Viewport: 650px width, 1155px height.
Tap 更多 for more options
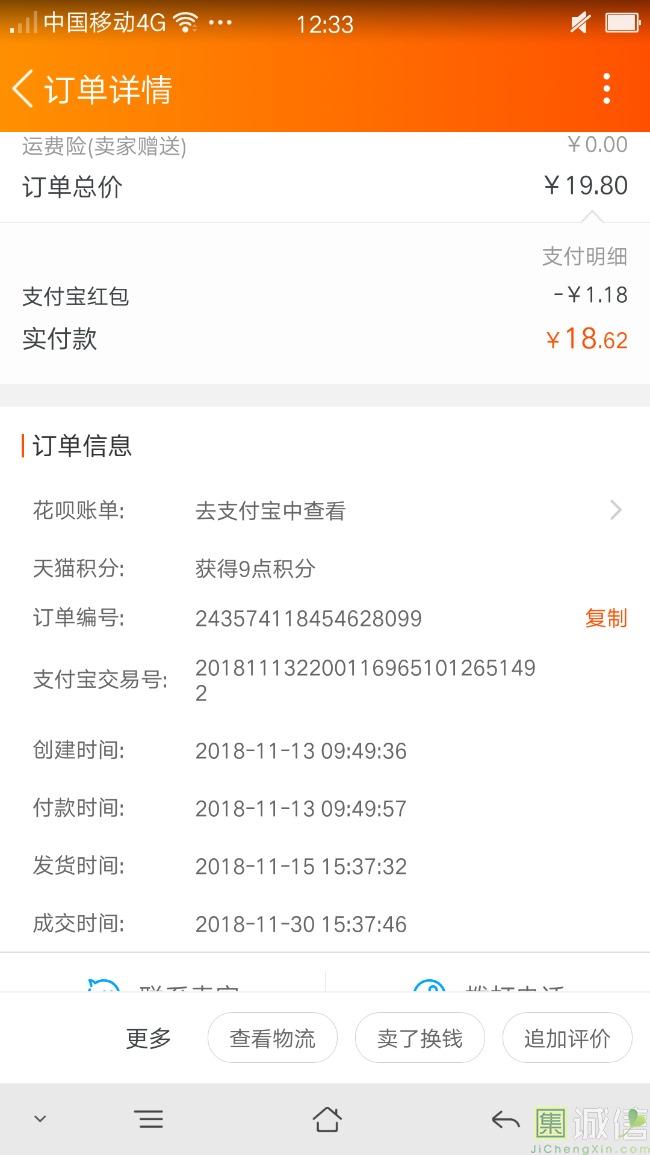pos(148,1038)
